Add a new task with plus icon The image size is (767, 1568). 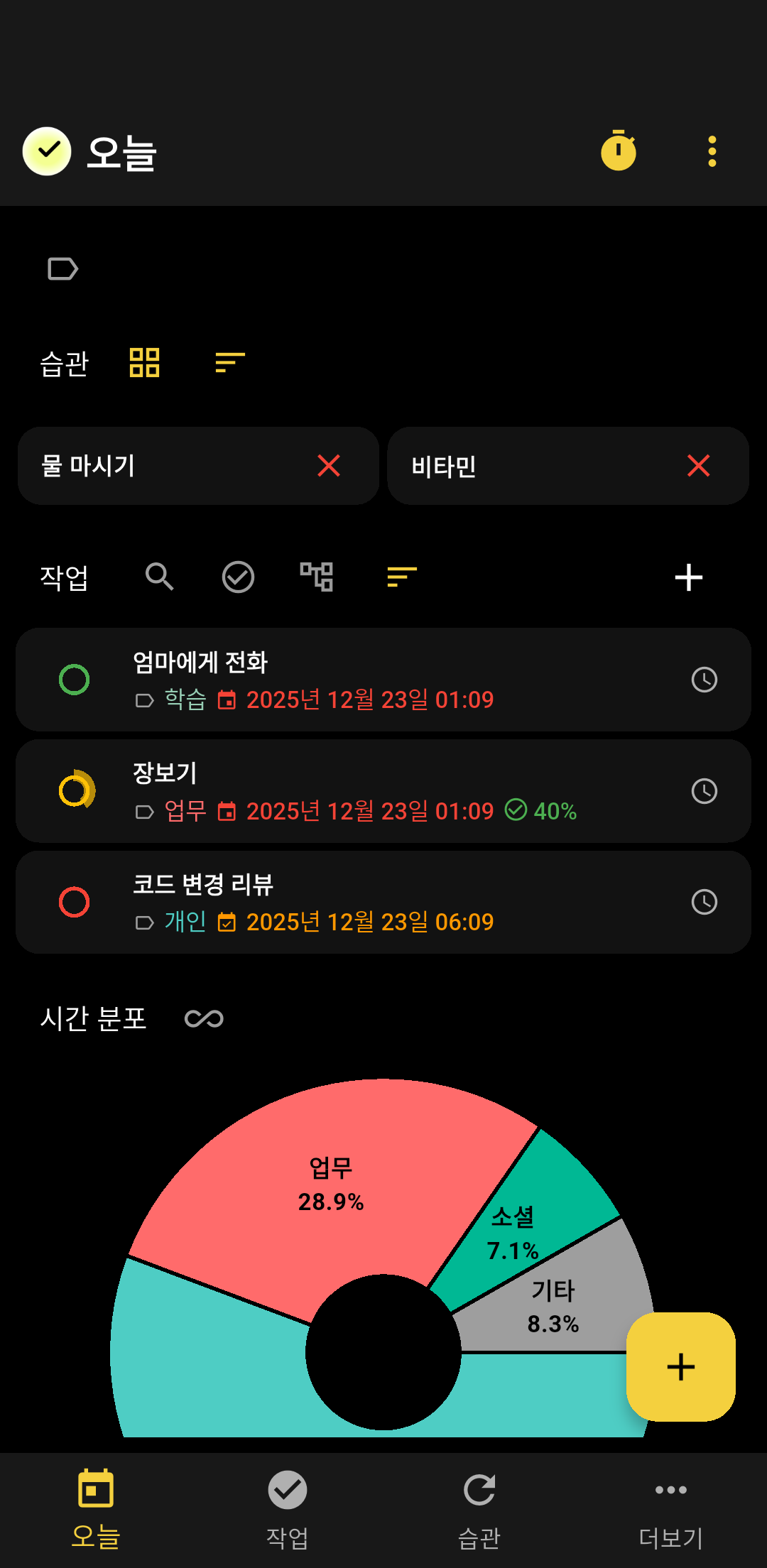coord(688,577)
